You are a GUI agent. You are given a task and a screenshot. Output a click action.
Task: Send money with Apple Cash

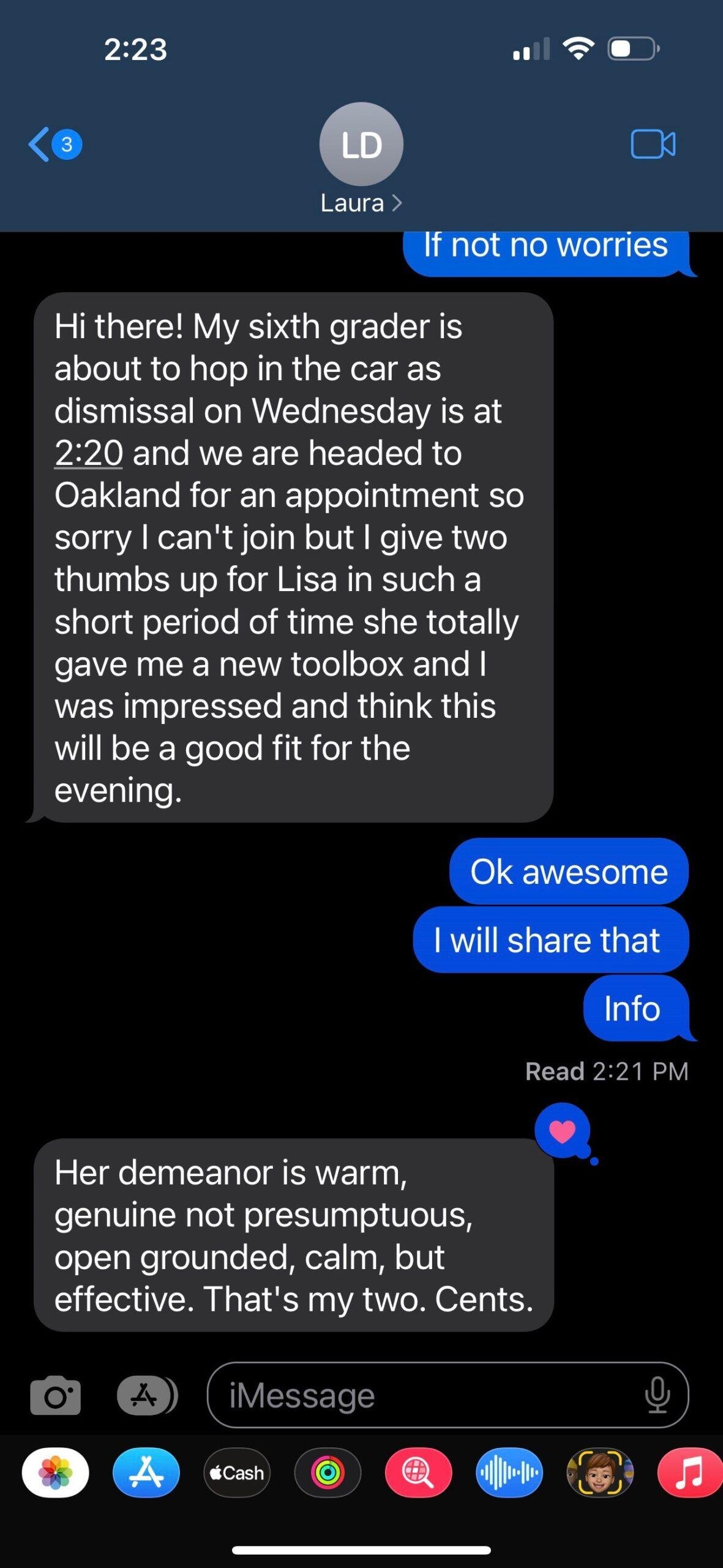(237, 1472)
